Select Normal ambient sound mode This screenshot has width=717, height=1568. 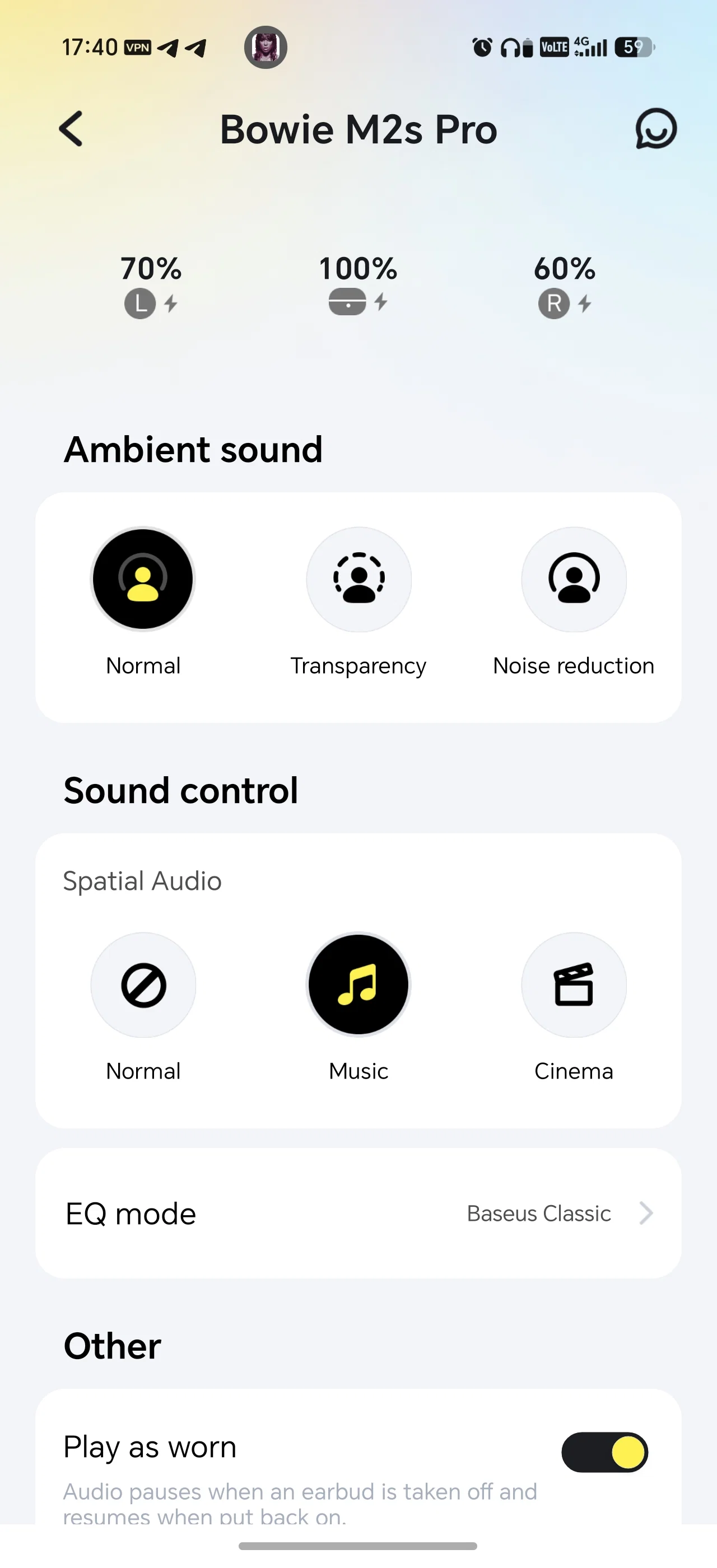[x=143, y=579]
